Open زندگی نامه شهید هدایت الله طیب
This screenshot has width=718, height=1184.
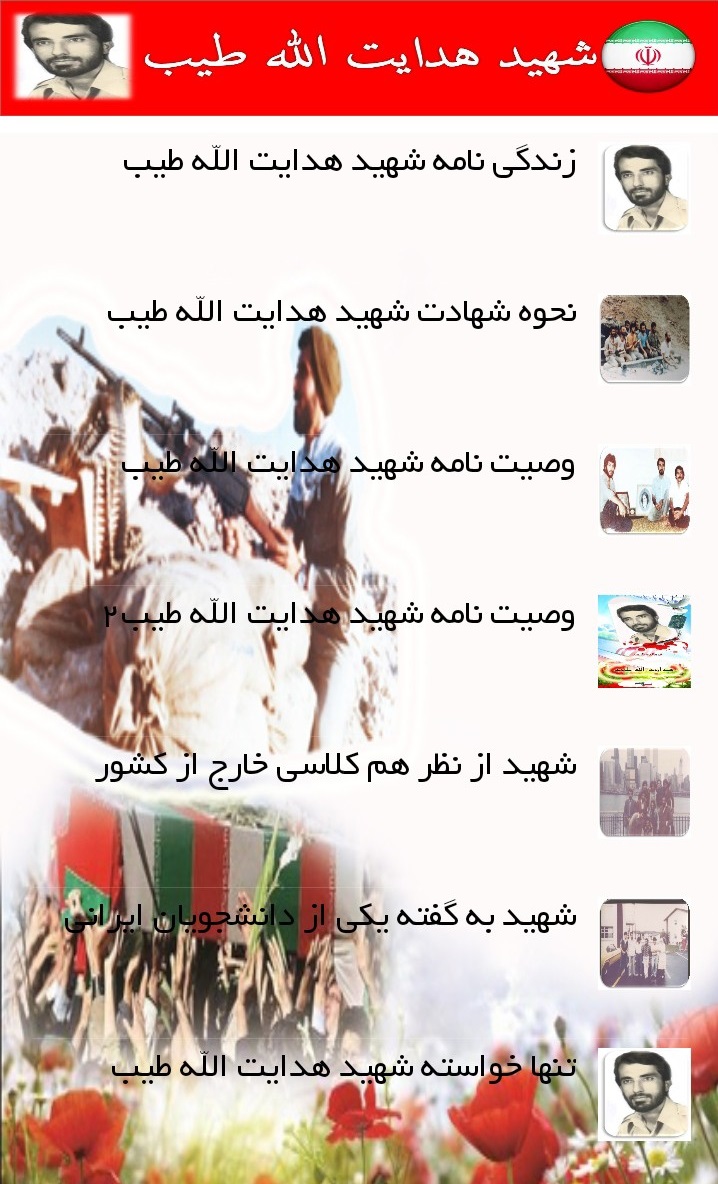350,165
